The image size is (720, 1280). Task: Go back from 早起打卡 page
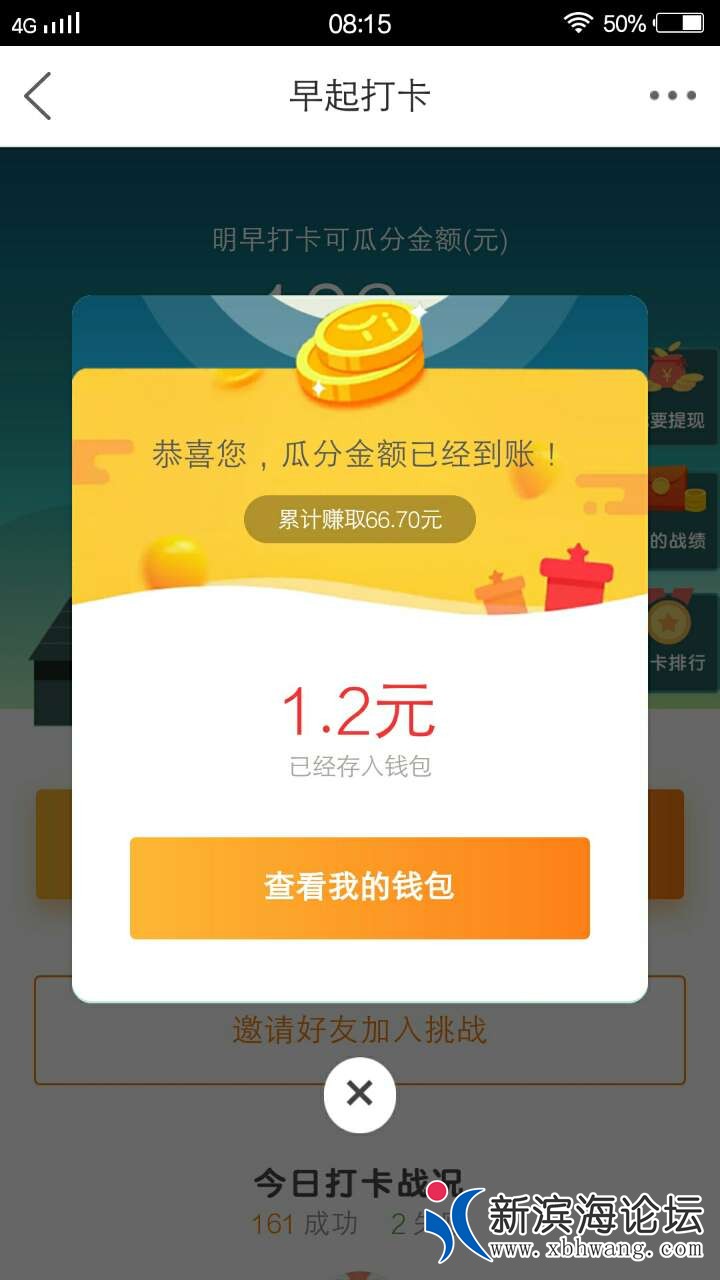tap(38, 96)
